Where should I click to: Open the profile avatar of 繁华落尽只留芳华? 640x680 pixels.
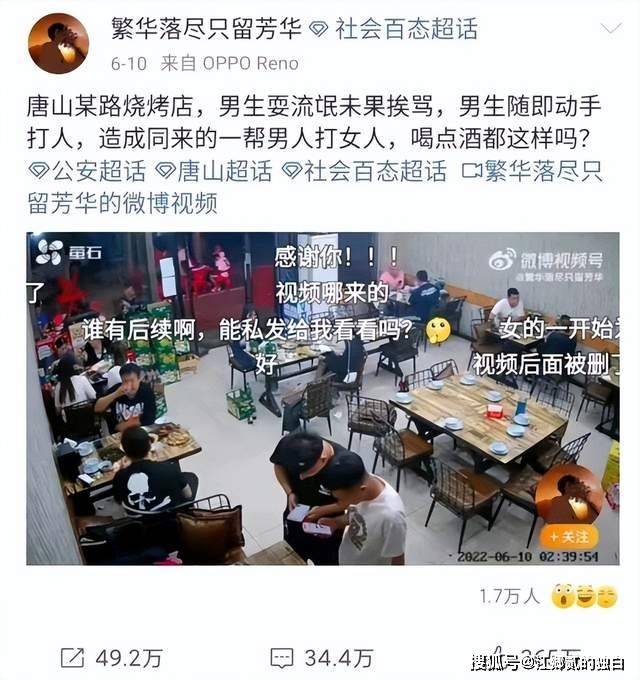(58, 45)
